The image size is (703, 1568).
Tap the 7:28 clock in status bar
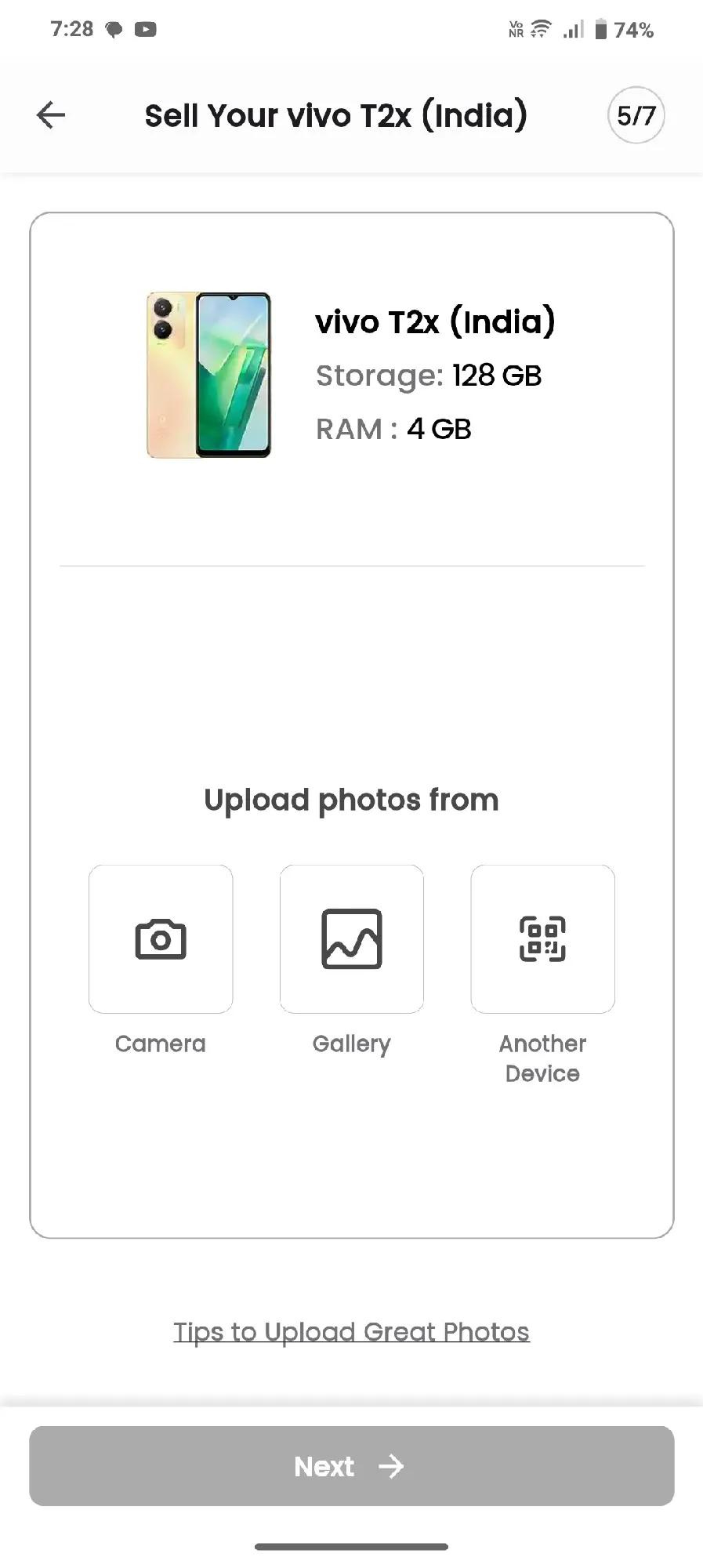[71, 28]
